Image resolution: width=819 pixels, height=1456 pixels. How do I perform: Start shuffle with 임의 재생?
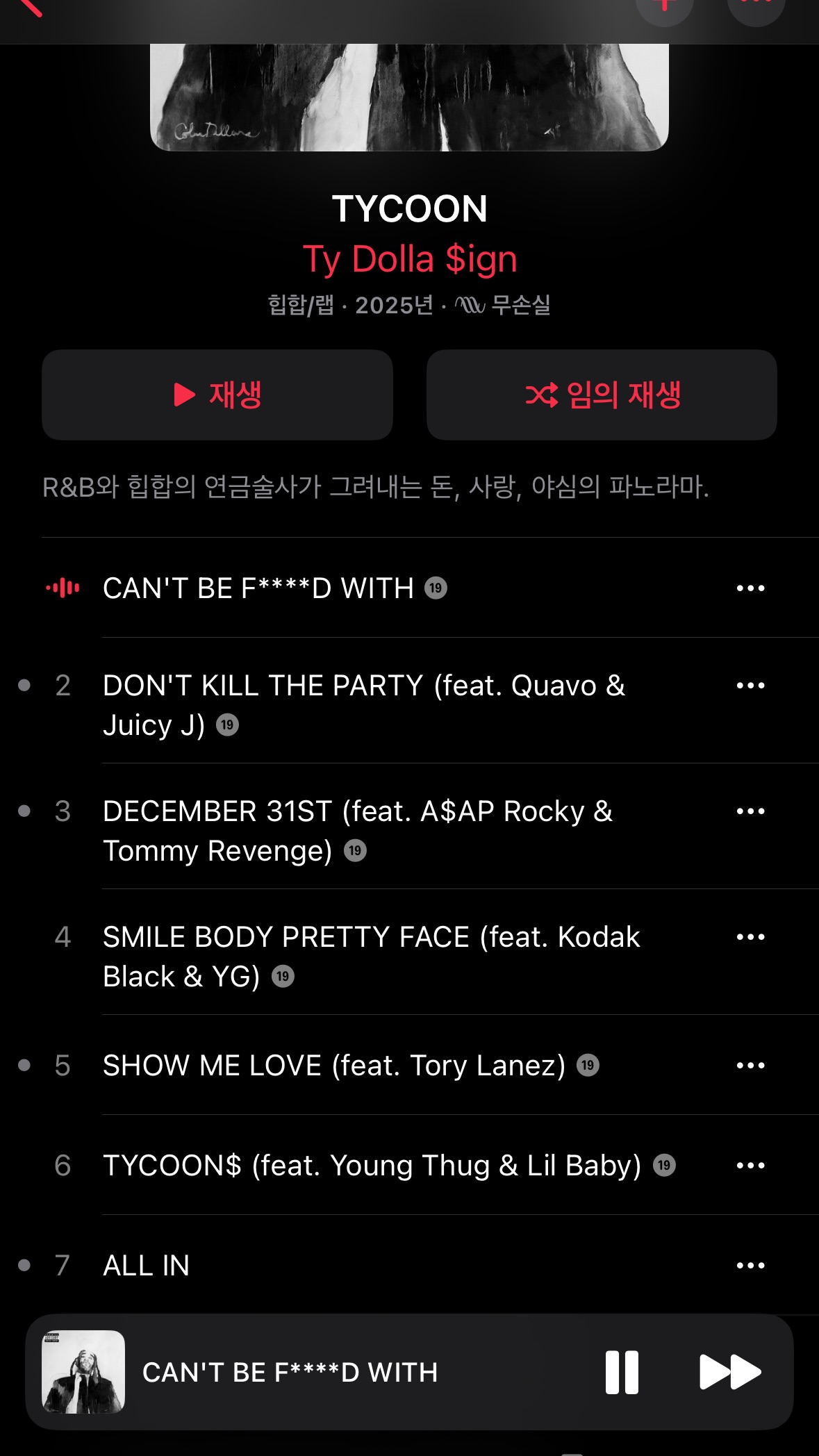tap(602, 395)
